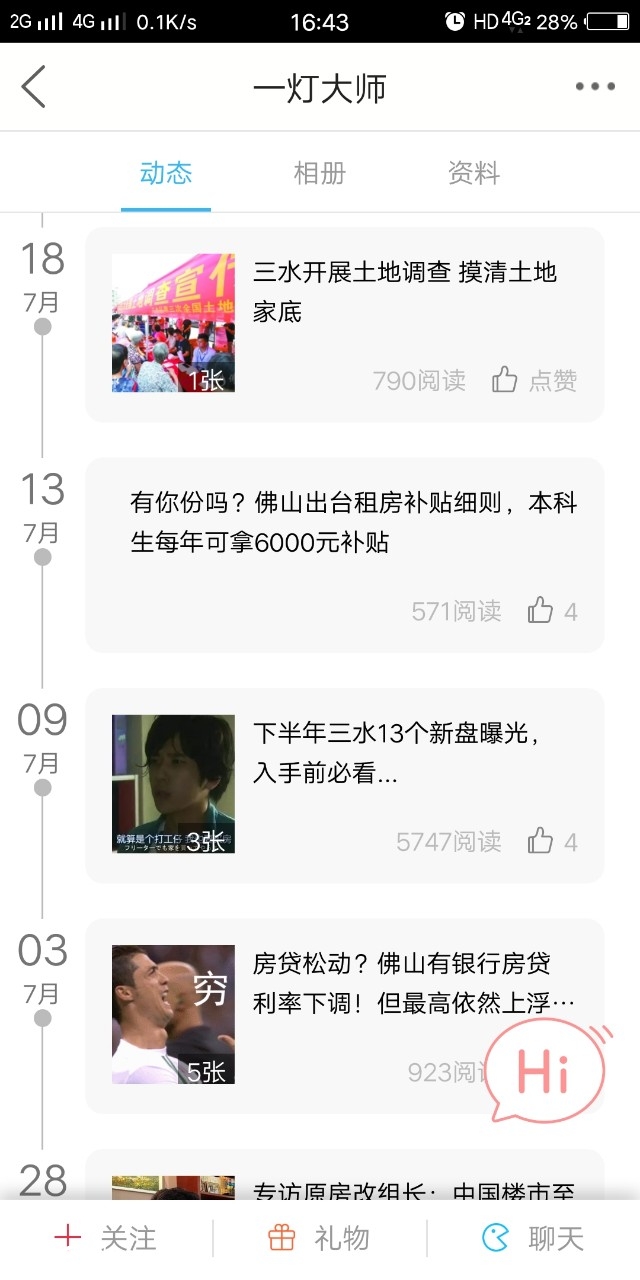640x1280 pixels.
Task: Open the post 三水开展土地调查
Action: [404, 292]
